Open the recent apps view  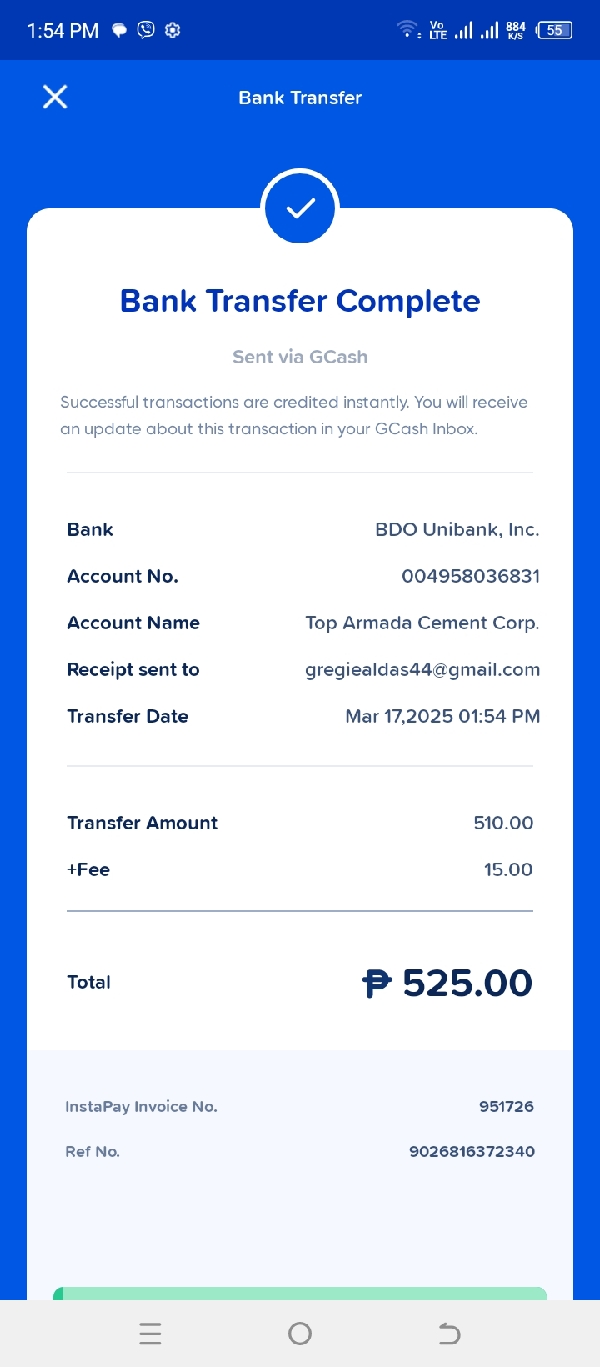tap(150, 1333)
